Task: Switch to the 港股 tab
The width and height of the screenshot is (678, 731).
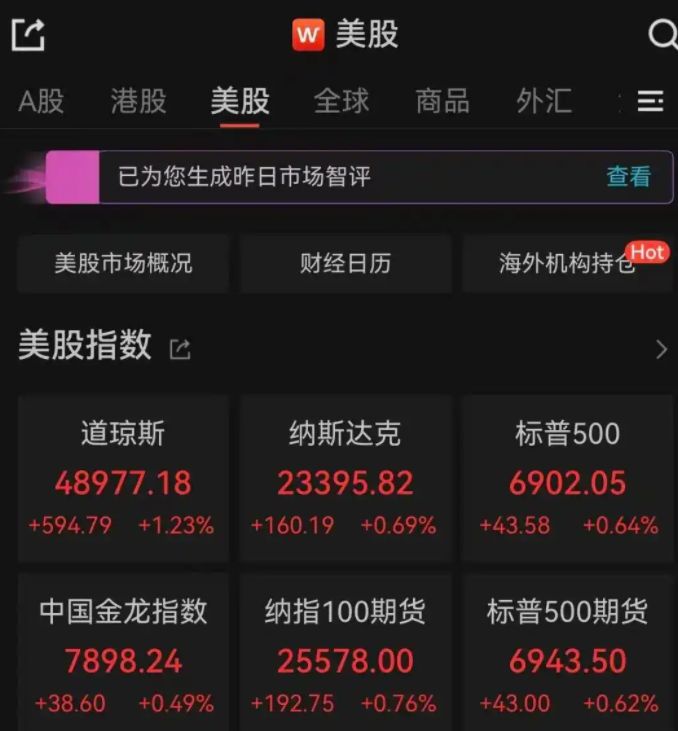Action: coord(138,101)
